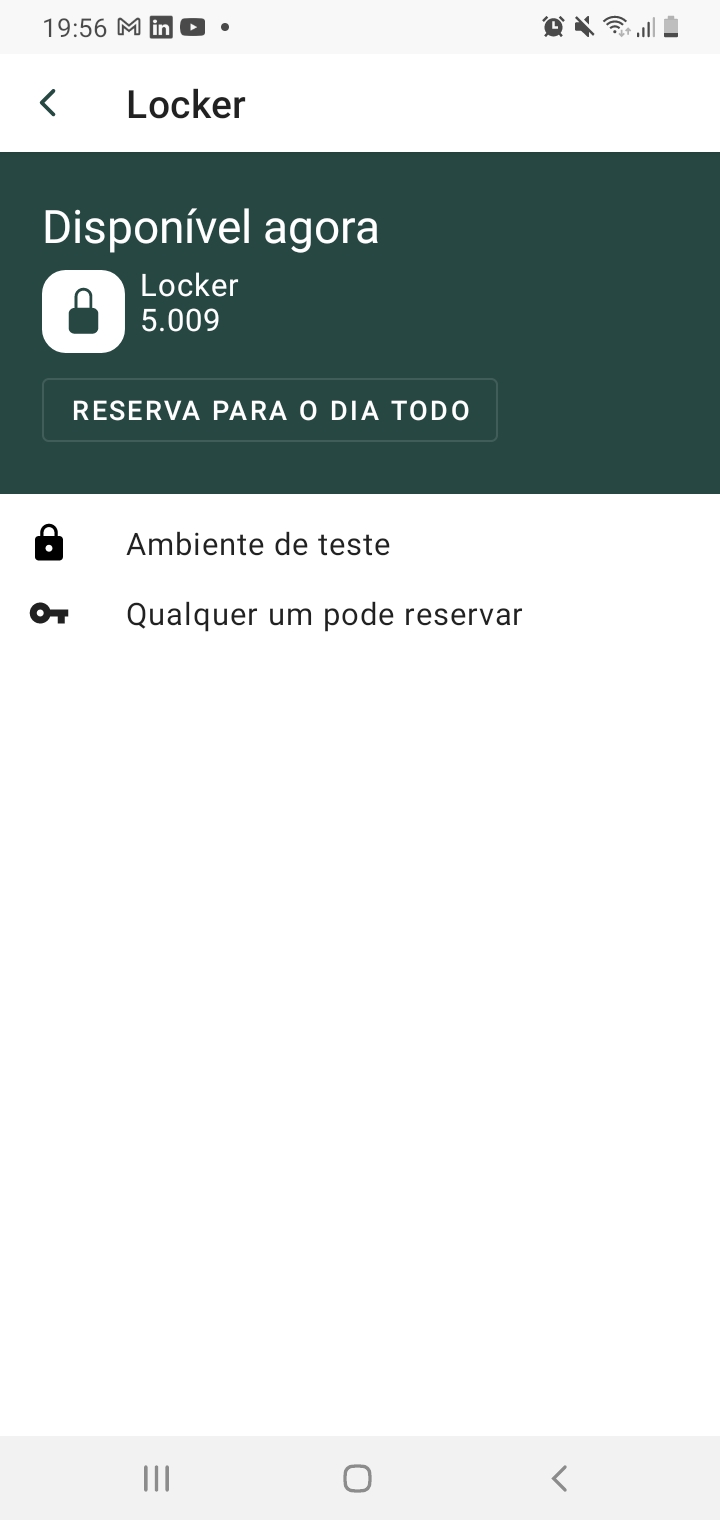
Task: Tap the Ambiente de teste label
Action: tap(258, 543)
